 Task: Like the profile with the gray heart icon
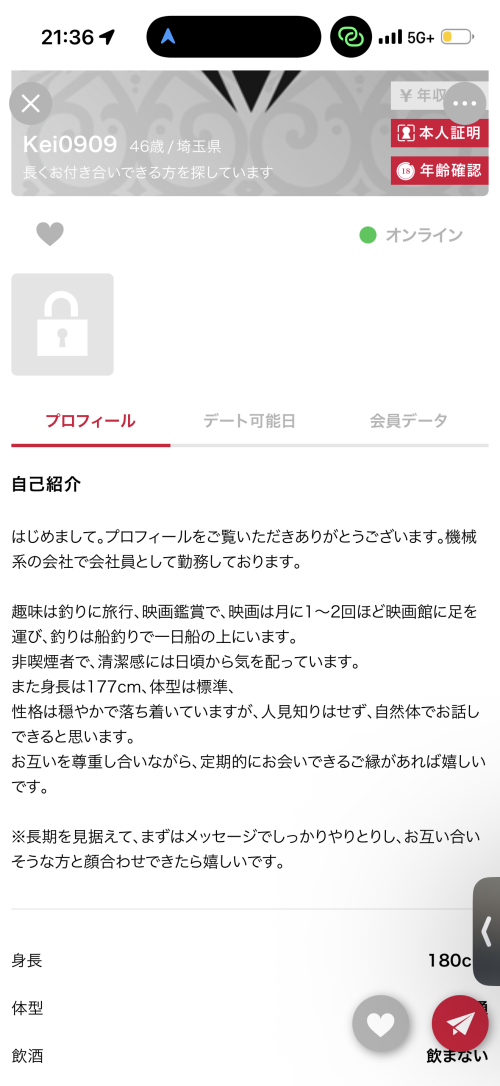click(x=50, y=235)
